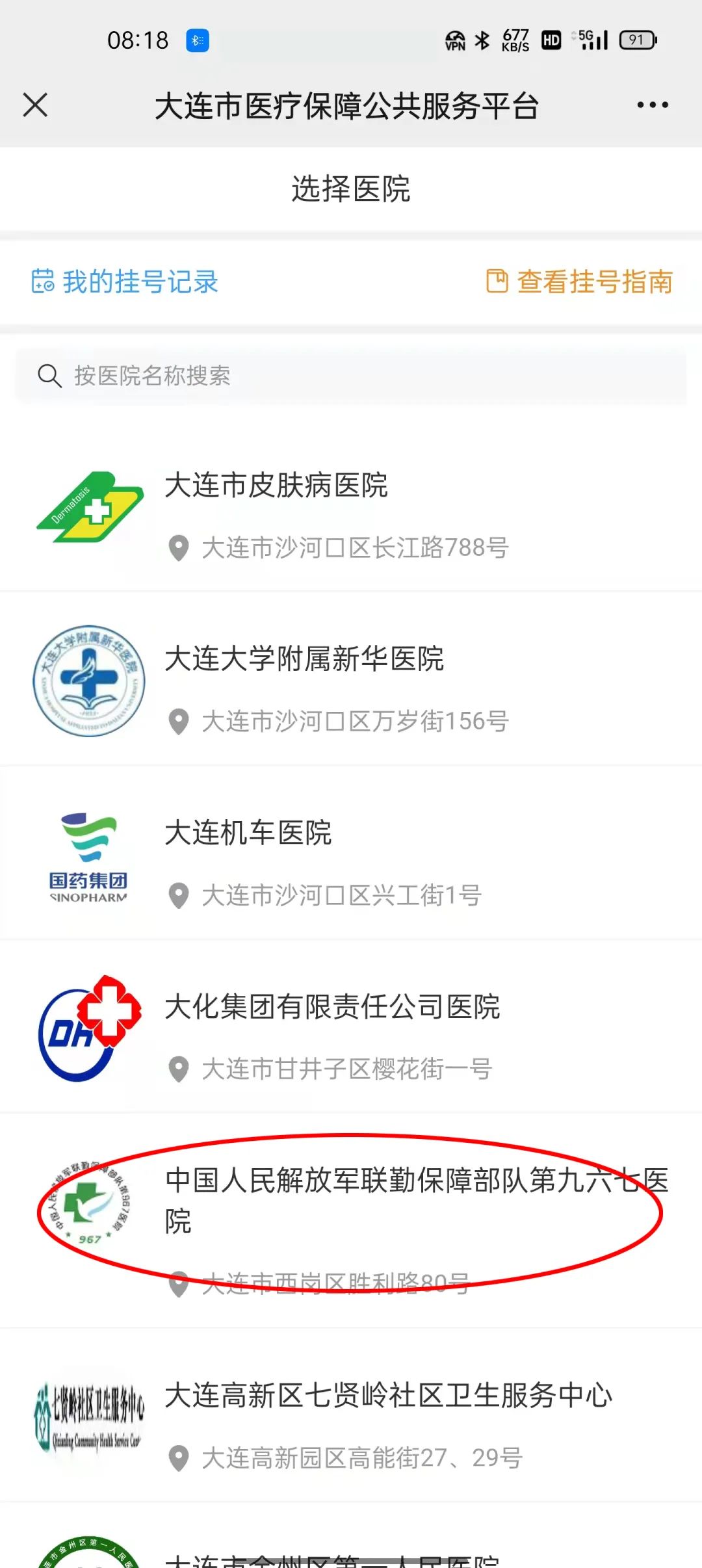Open 我的挂号记录
The height and width of the screenshot is (1568, 702).
click(125, 281)
